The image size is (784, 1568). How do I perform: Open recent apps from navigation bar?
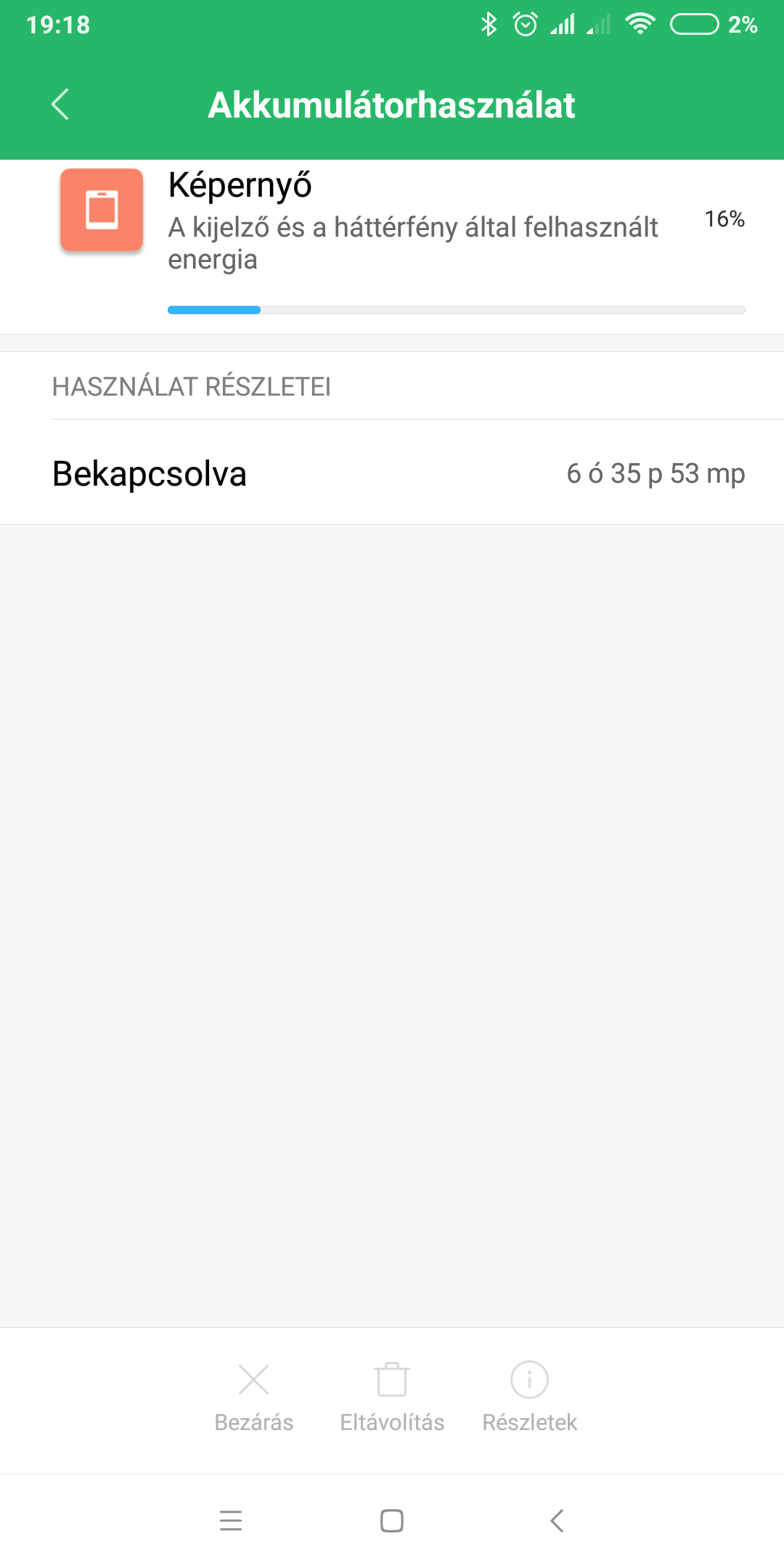click(x=231, y=1521)
